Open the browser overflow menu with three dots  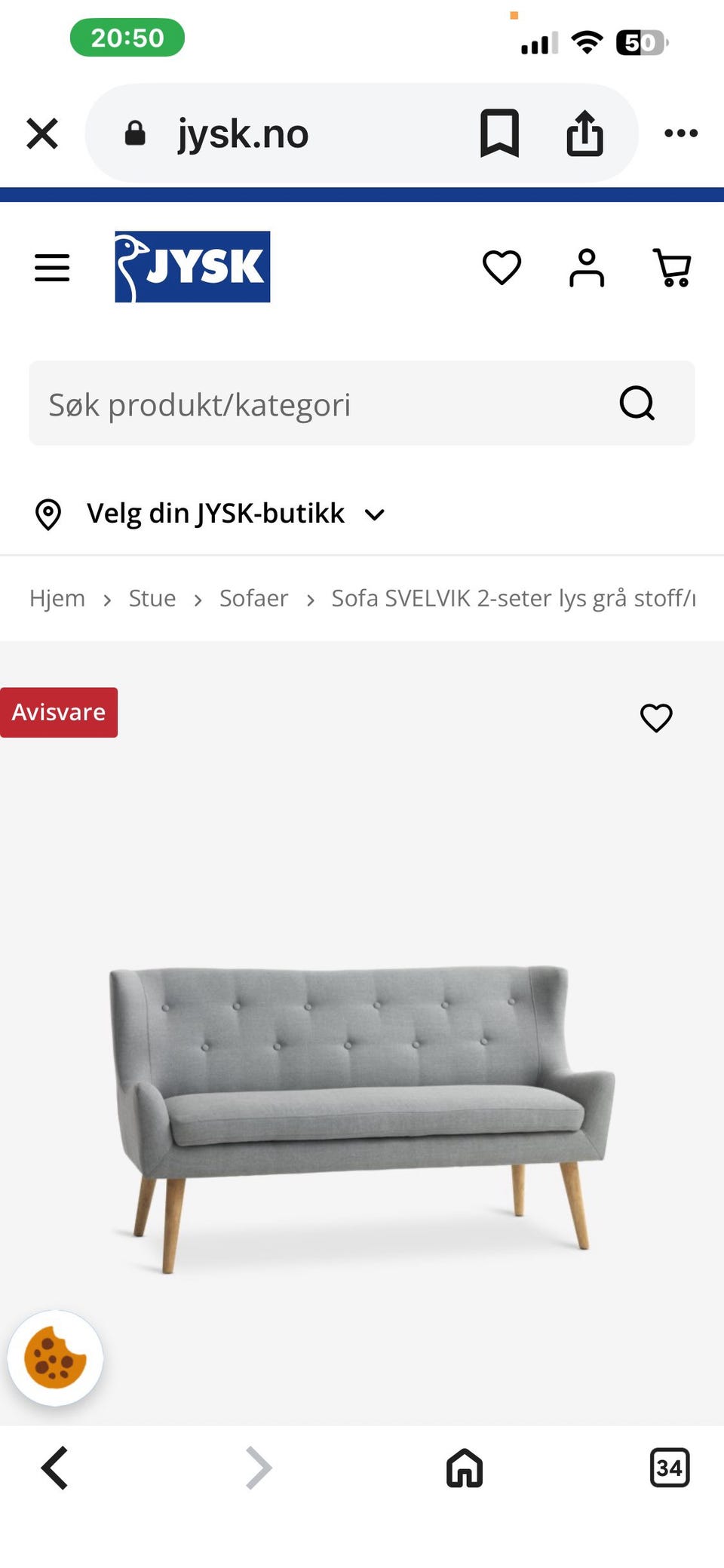681,133
